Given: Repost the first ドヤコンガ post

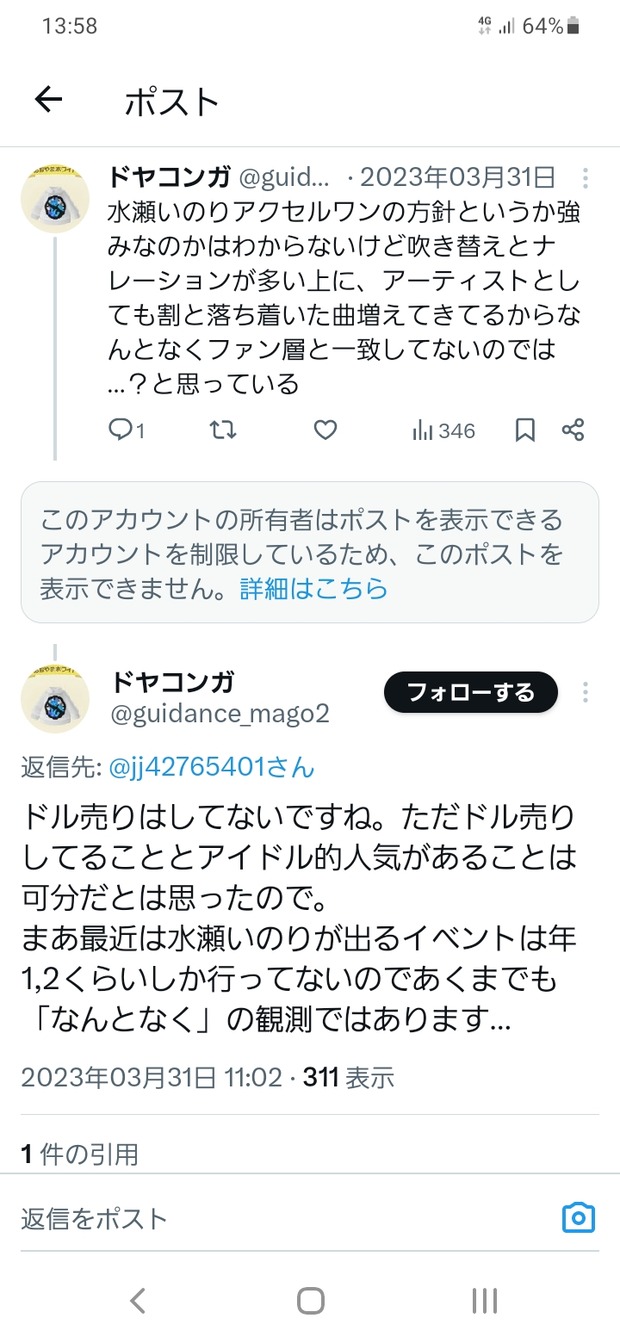Looking at the screenshot, I should pyautogui.click(x=225, y=430).
